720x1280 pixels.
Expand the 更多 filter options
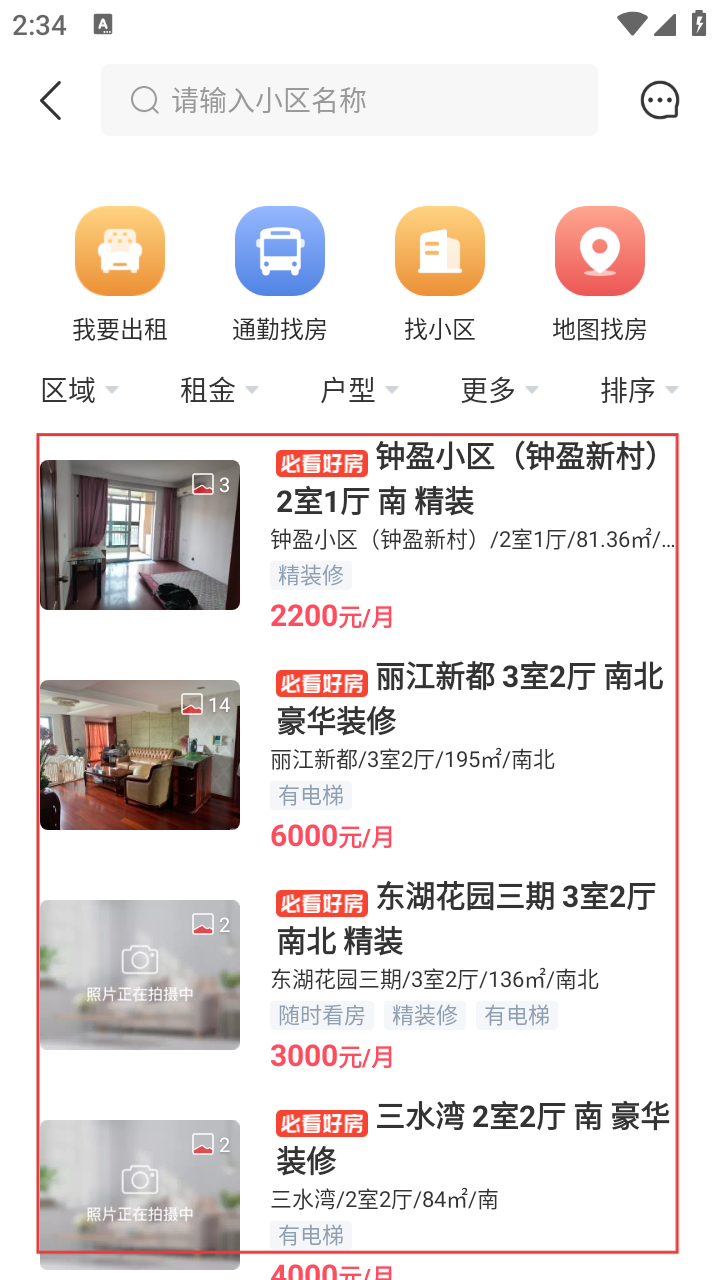(499, 390)
